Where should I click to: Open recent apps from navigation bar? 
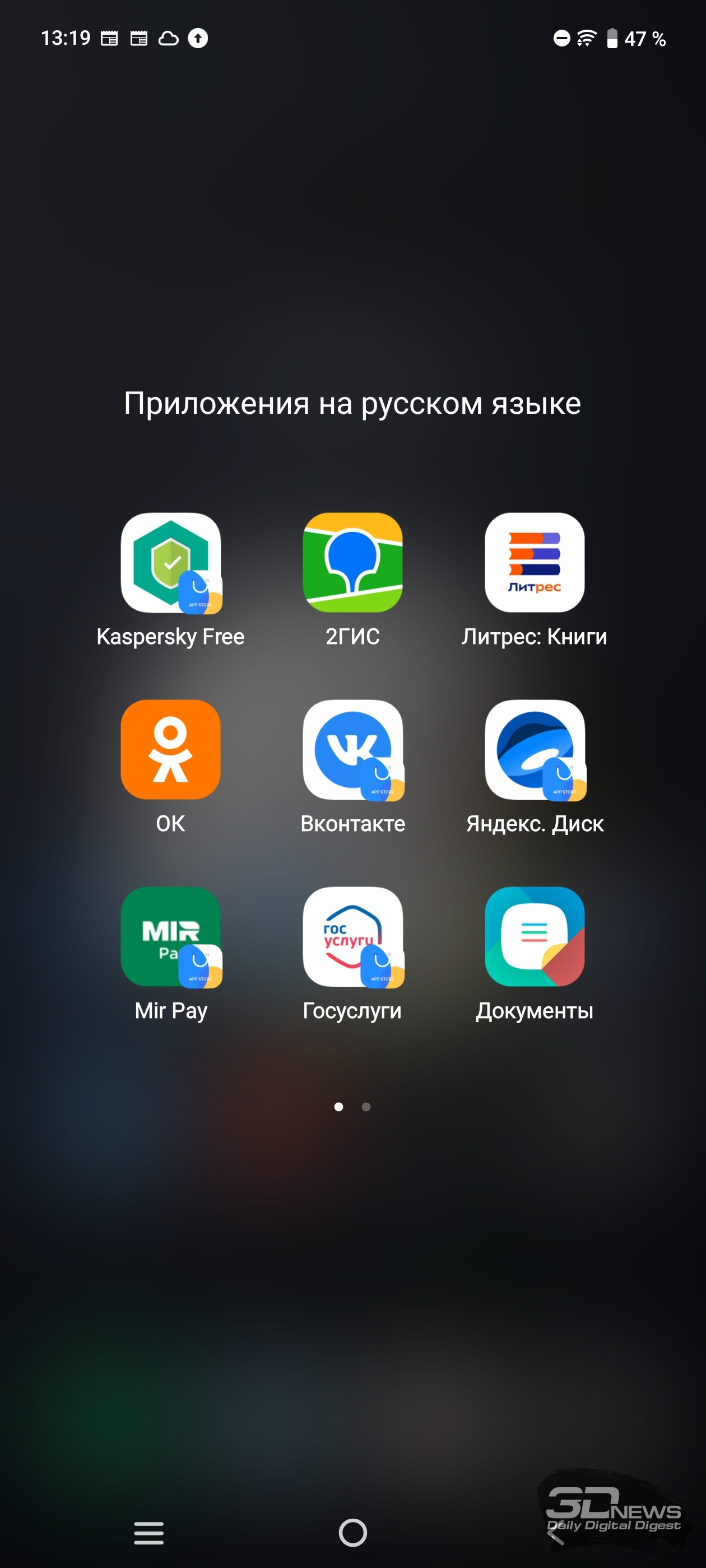coord(148,1533)
